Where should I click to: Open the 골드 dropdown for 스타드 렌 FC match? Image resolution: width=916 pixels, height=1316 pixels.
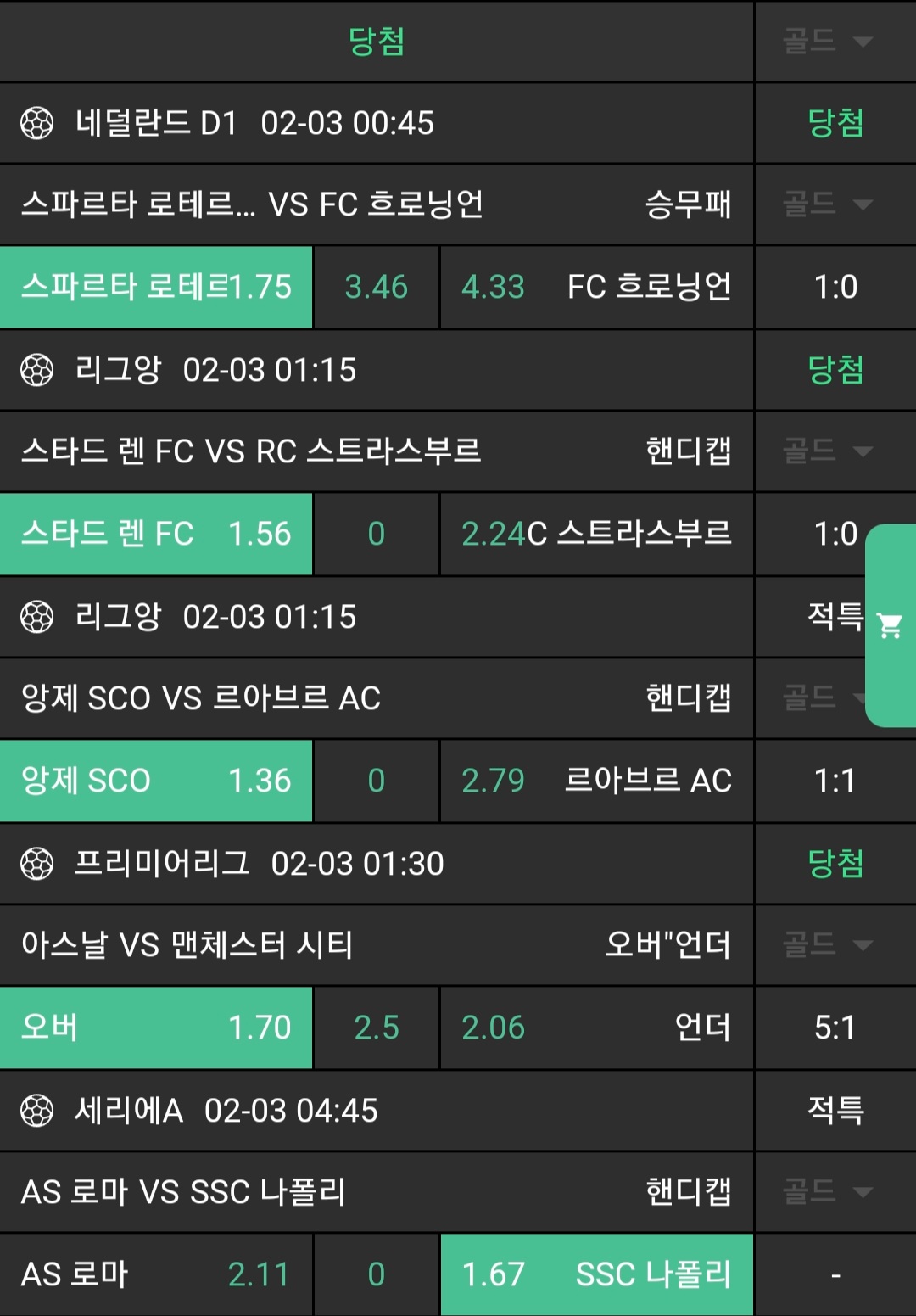(x=827, y=451)
